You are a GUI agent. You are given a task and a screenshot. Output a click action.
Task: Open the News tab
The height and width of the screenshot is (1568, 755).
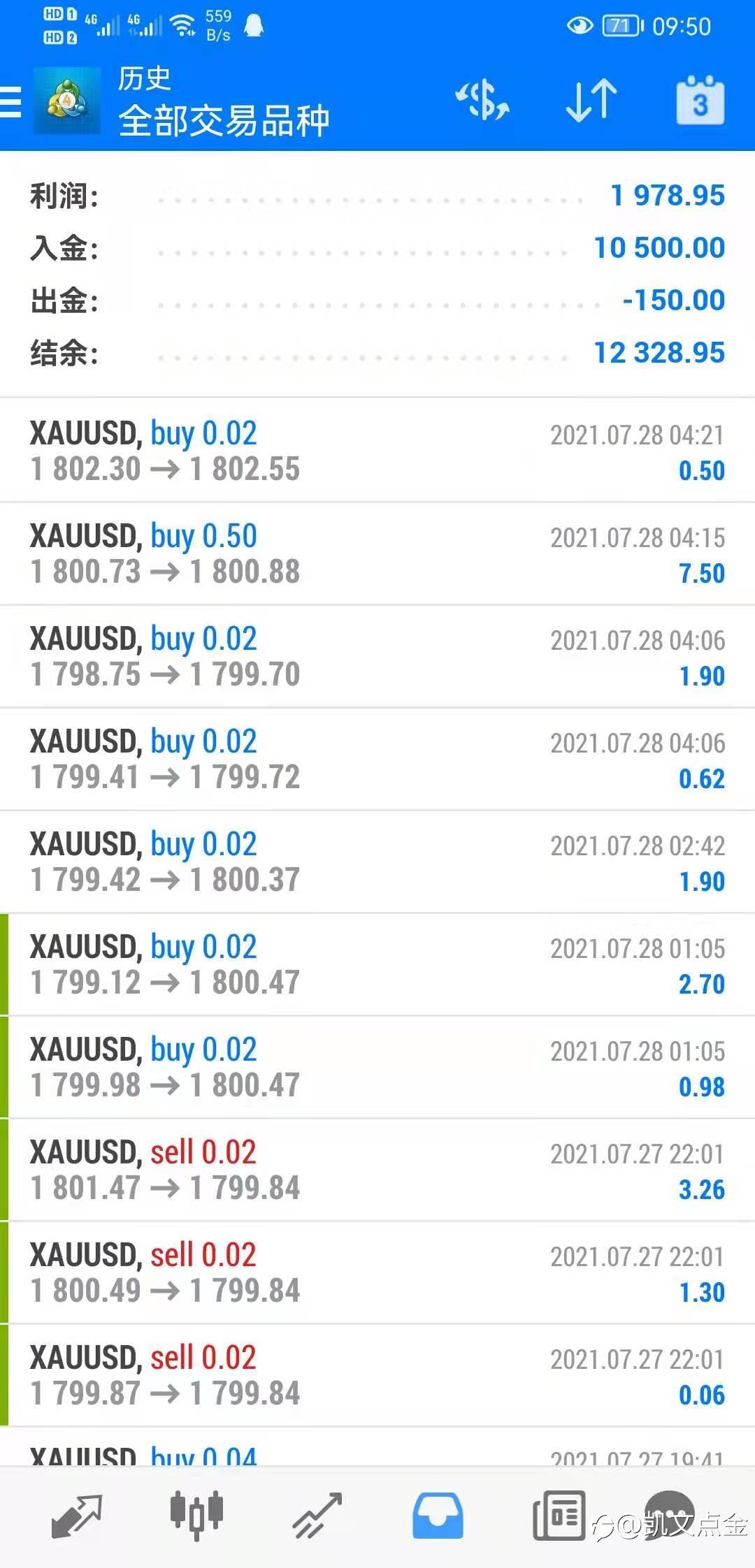point(559,1516)
